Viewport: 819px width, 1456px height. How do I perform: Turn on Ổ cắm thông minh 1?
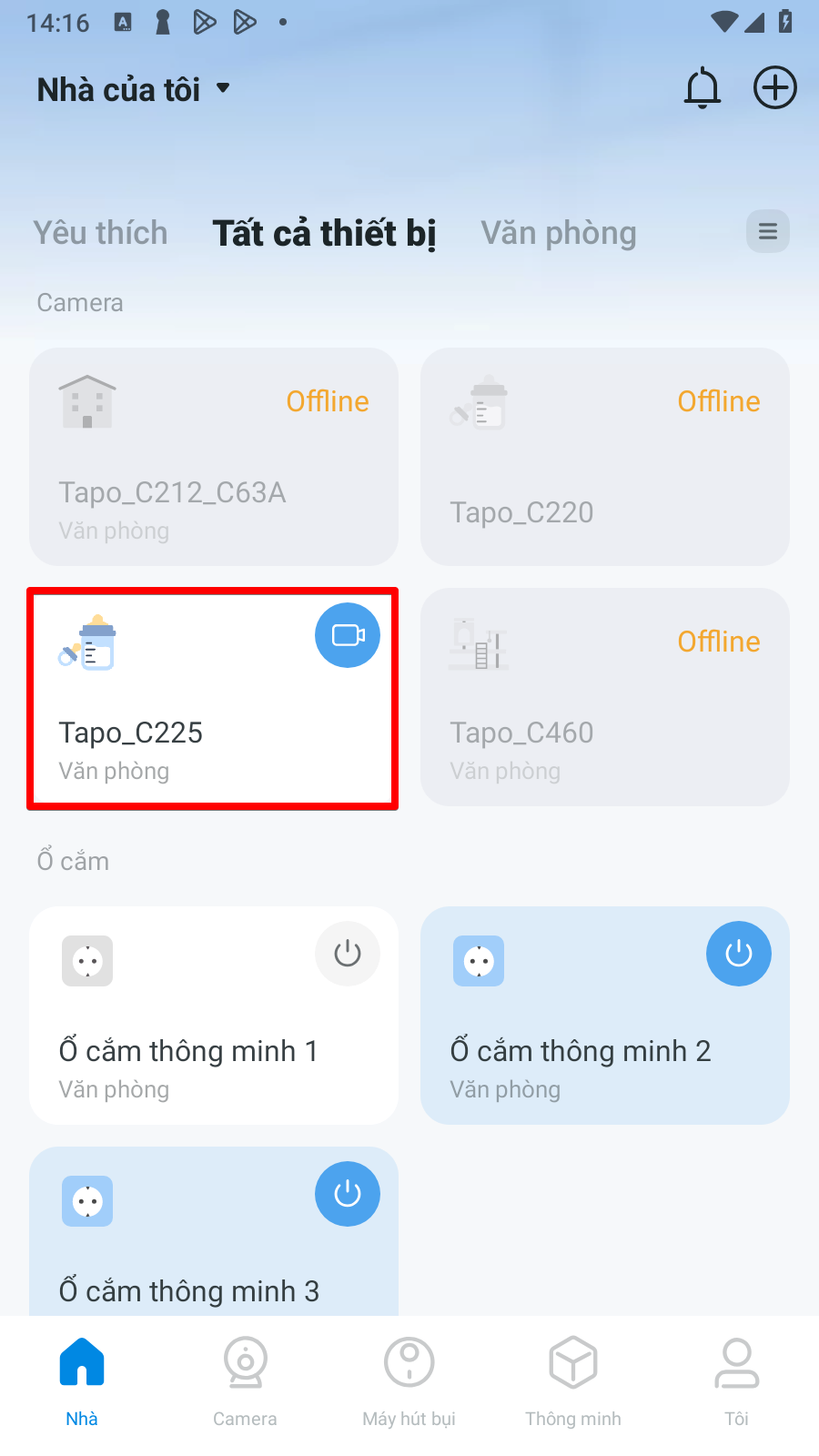(x=347, y=954)
